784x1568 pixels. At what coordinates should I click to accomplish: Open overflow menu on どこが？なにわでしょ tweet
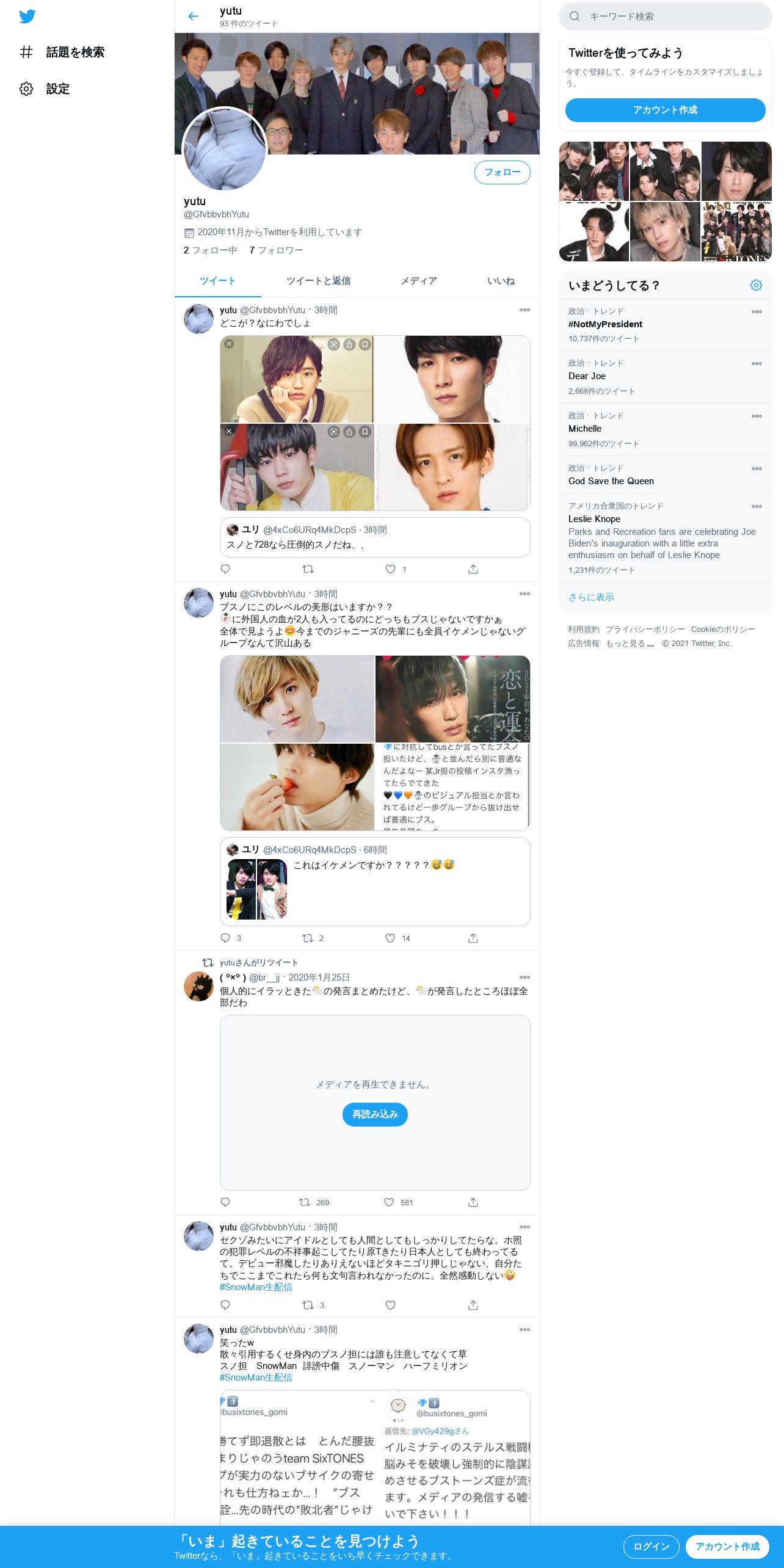tap(524, 310)
